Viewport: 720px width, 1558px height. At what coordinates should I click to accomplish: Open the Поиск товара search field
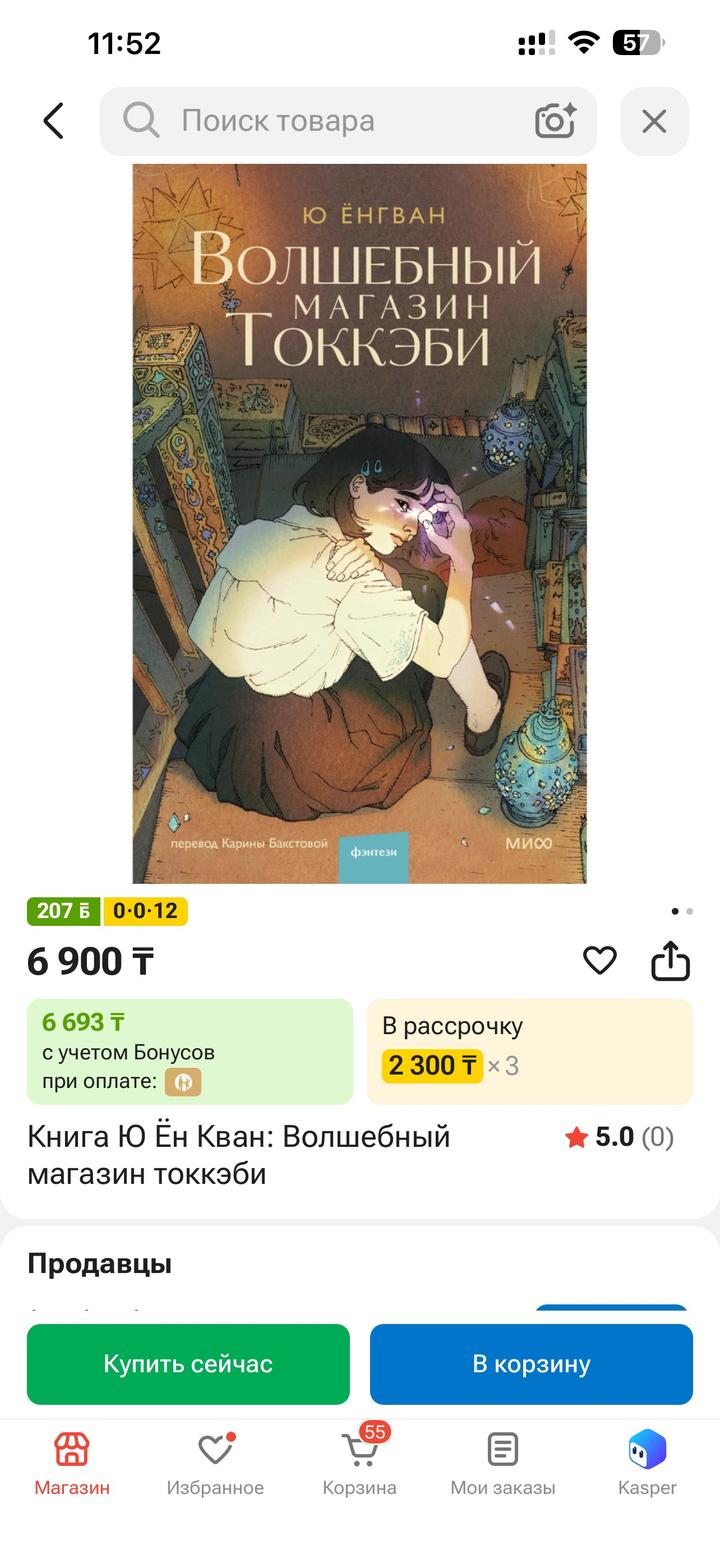pyautogui.click(x=348, y=121)
